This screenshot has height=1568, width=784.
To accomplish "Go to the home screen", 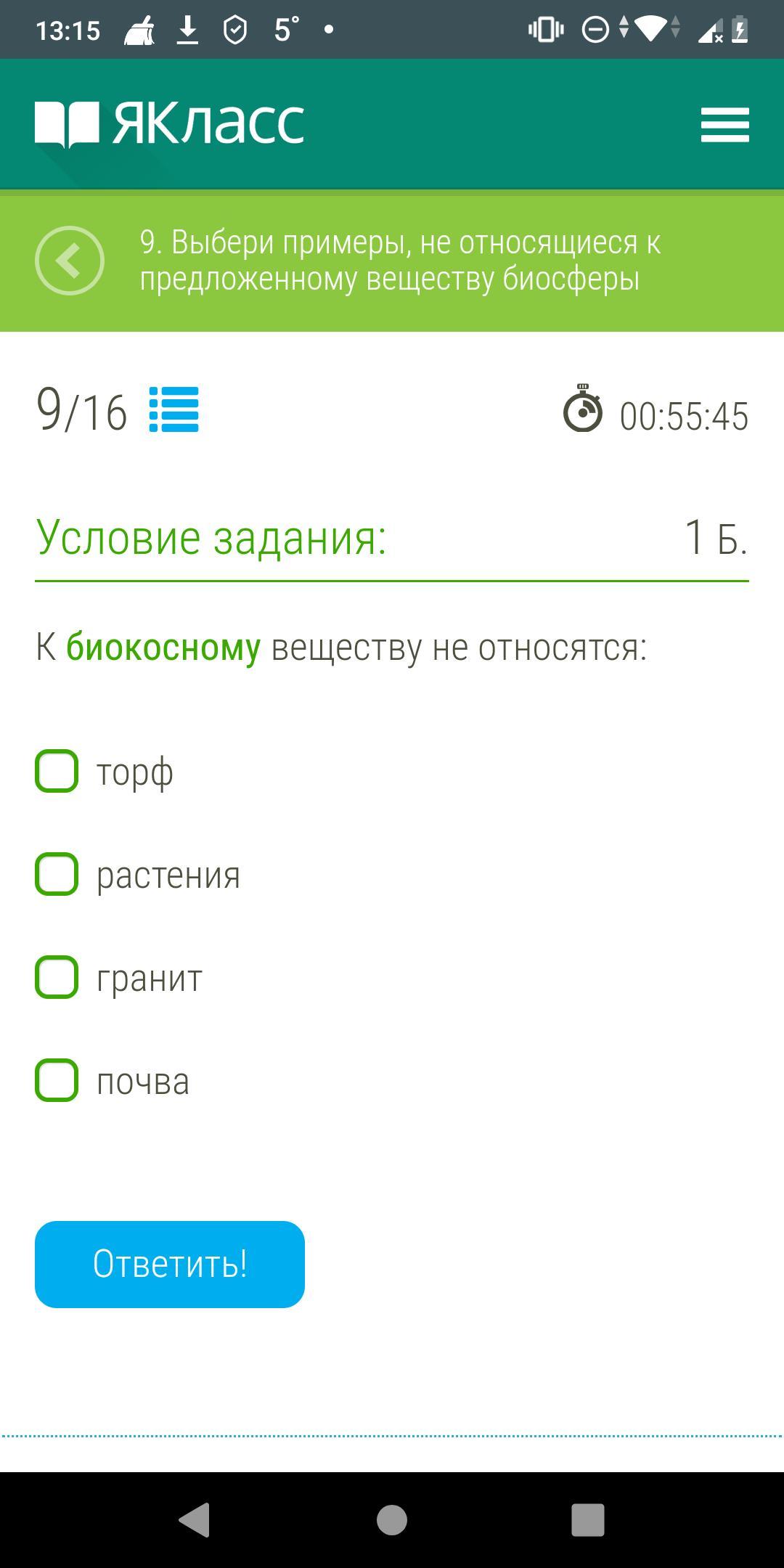I will tap(392, 1520).
